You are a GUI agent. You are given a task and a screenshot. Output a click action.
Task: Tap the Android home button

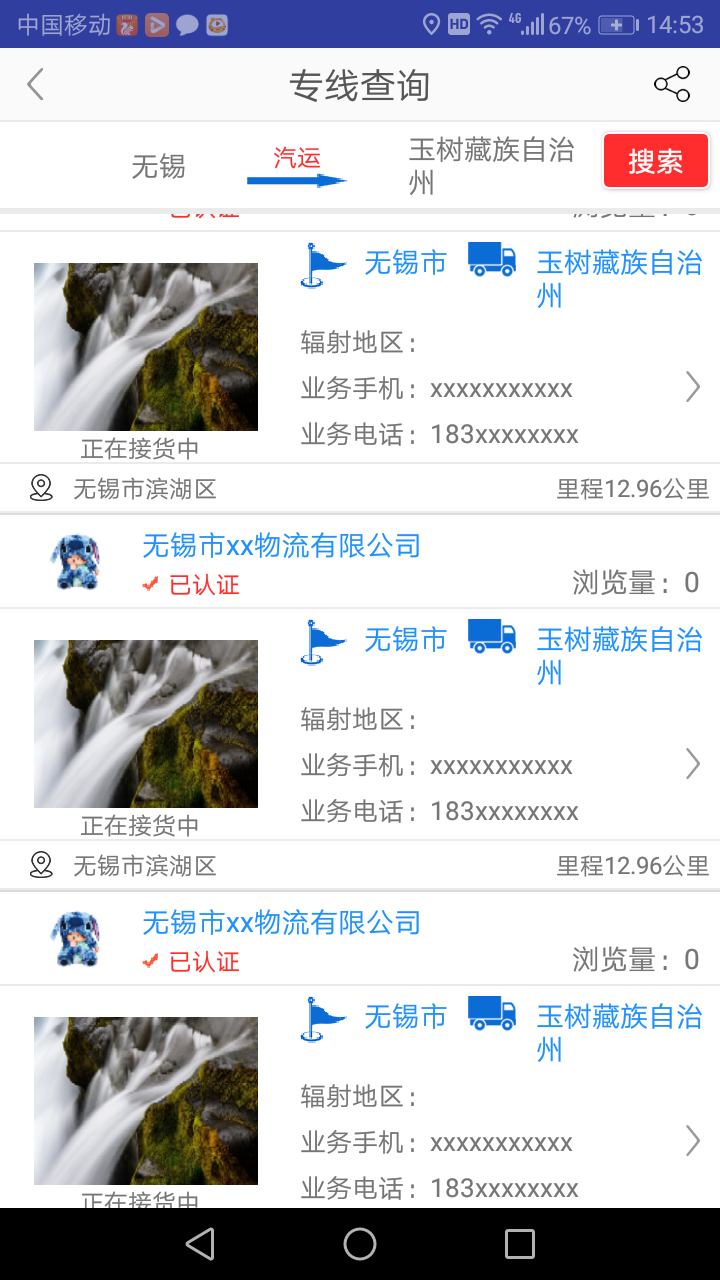tap(360, 1244)
